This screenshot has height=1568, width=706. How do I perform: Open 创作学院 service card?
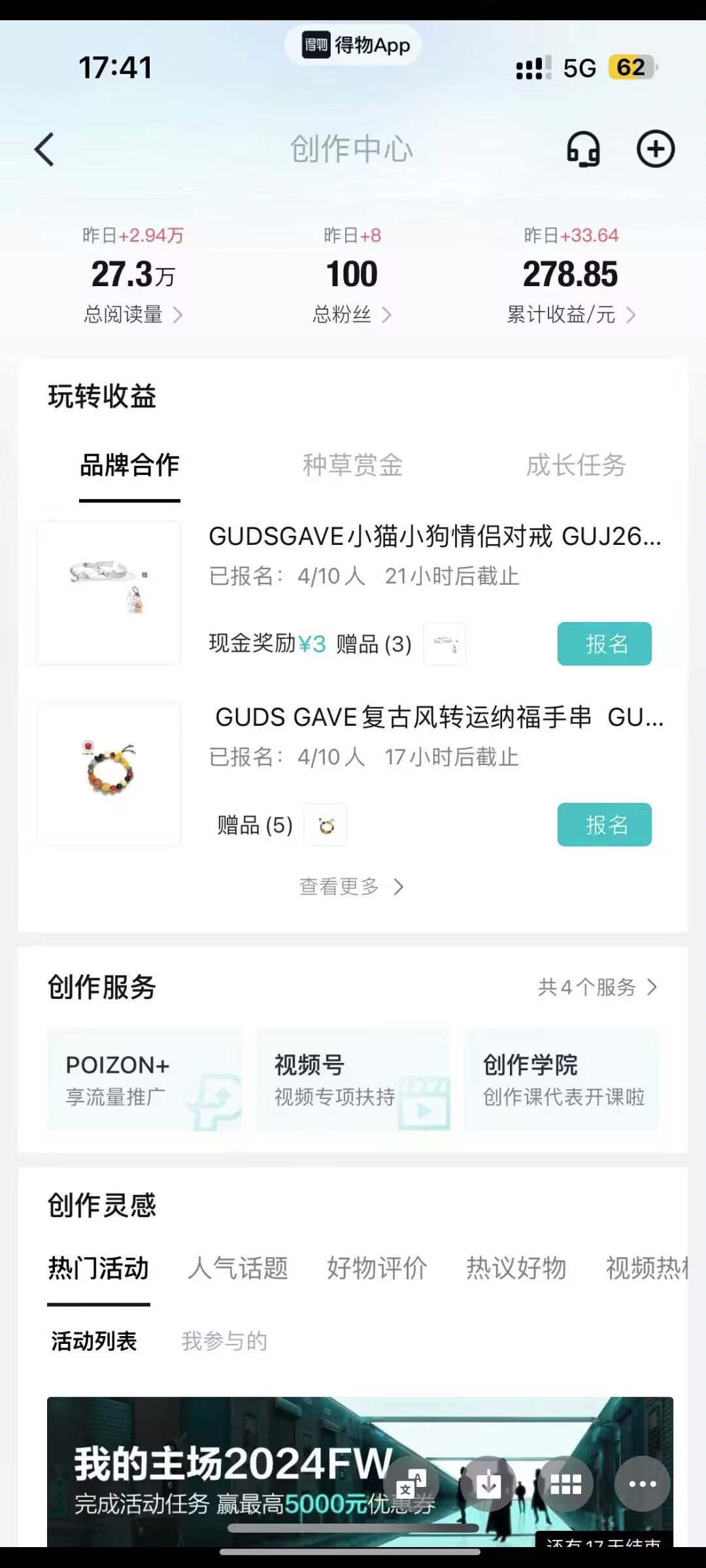click(x=561, y=1078)
